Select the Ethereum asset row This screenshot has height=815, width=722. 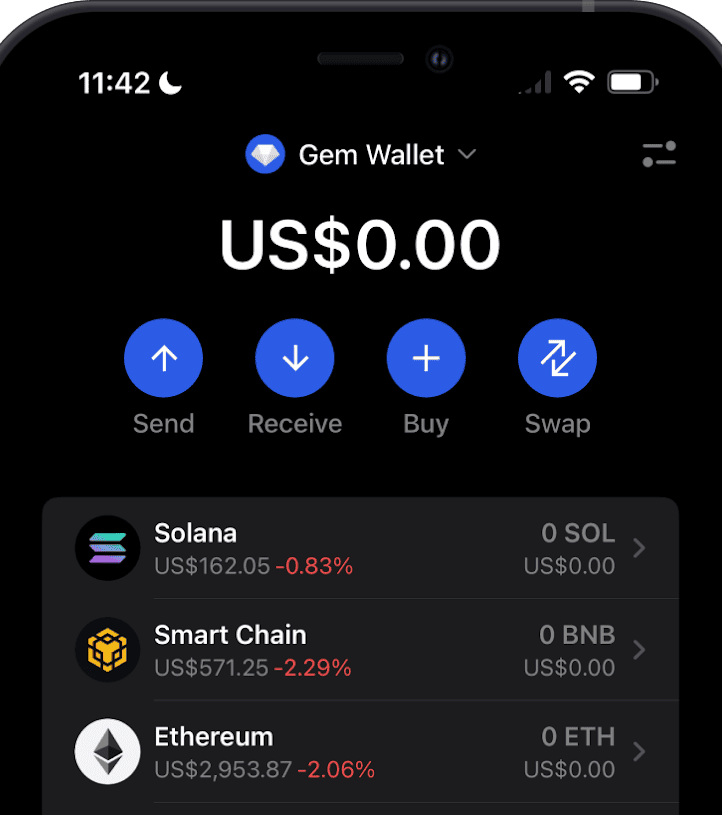coord(360,752)
